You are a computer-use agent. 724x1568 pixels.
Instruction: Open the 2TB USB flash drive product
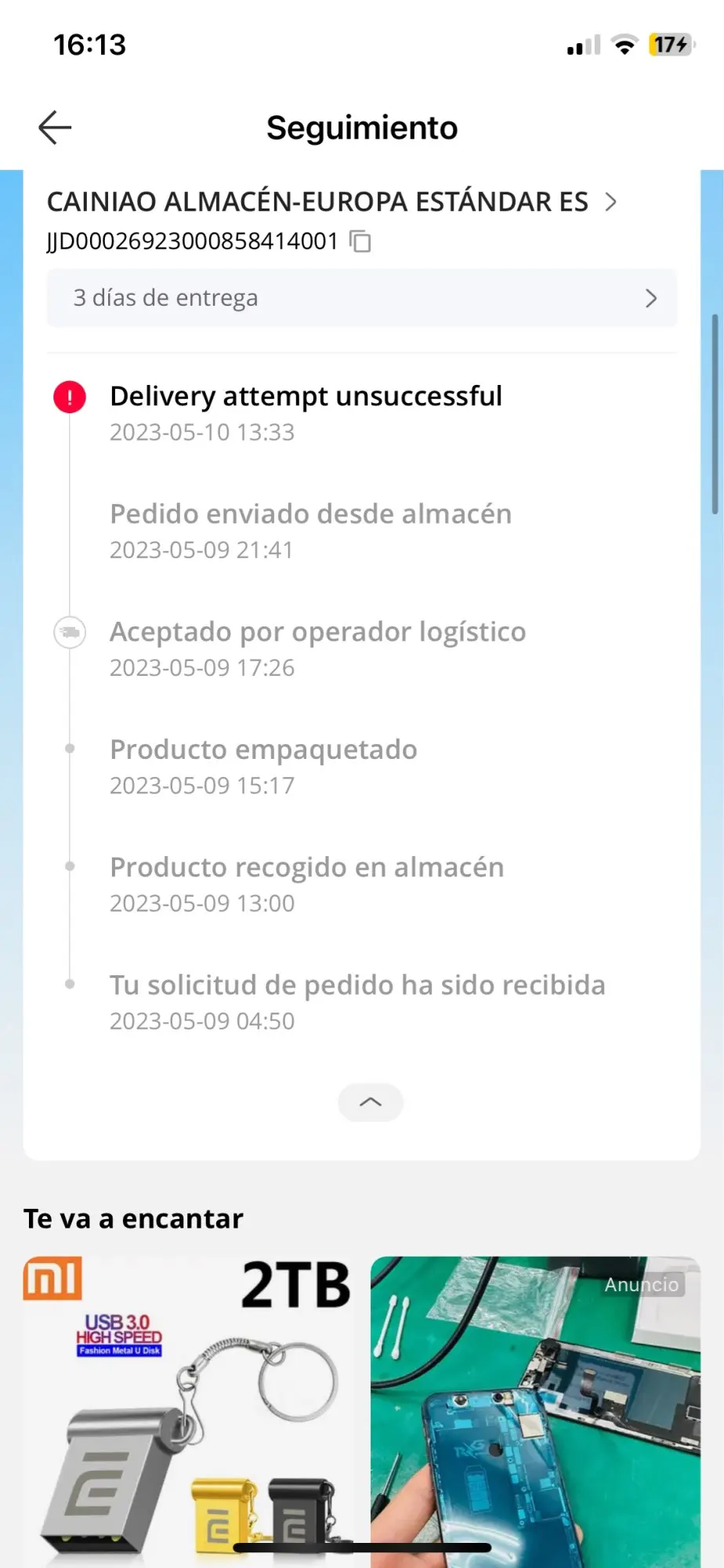(188, 1403)
